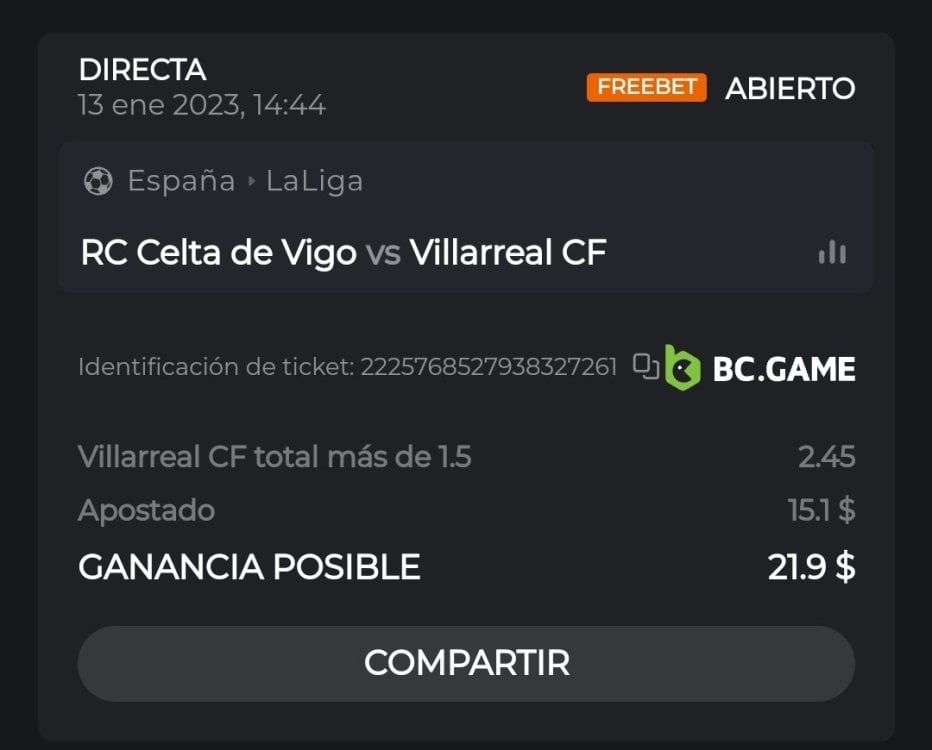Share the bet with the COMPARTIR button
932x750 pixels.
466,663
